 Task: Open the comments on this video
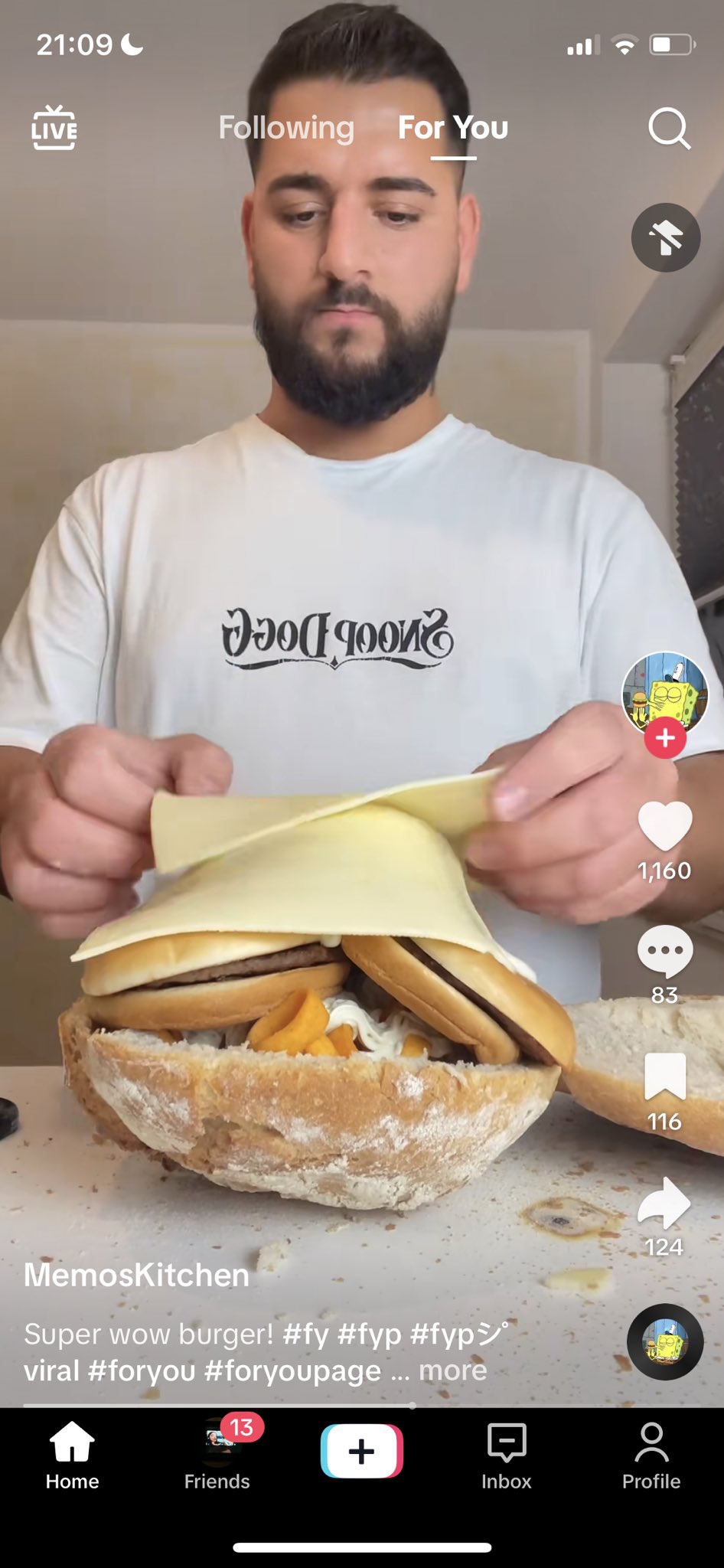tap(664, 951)
